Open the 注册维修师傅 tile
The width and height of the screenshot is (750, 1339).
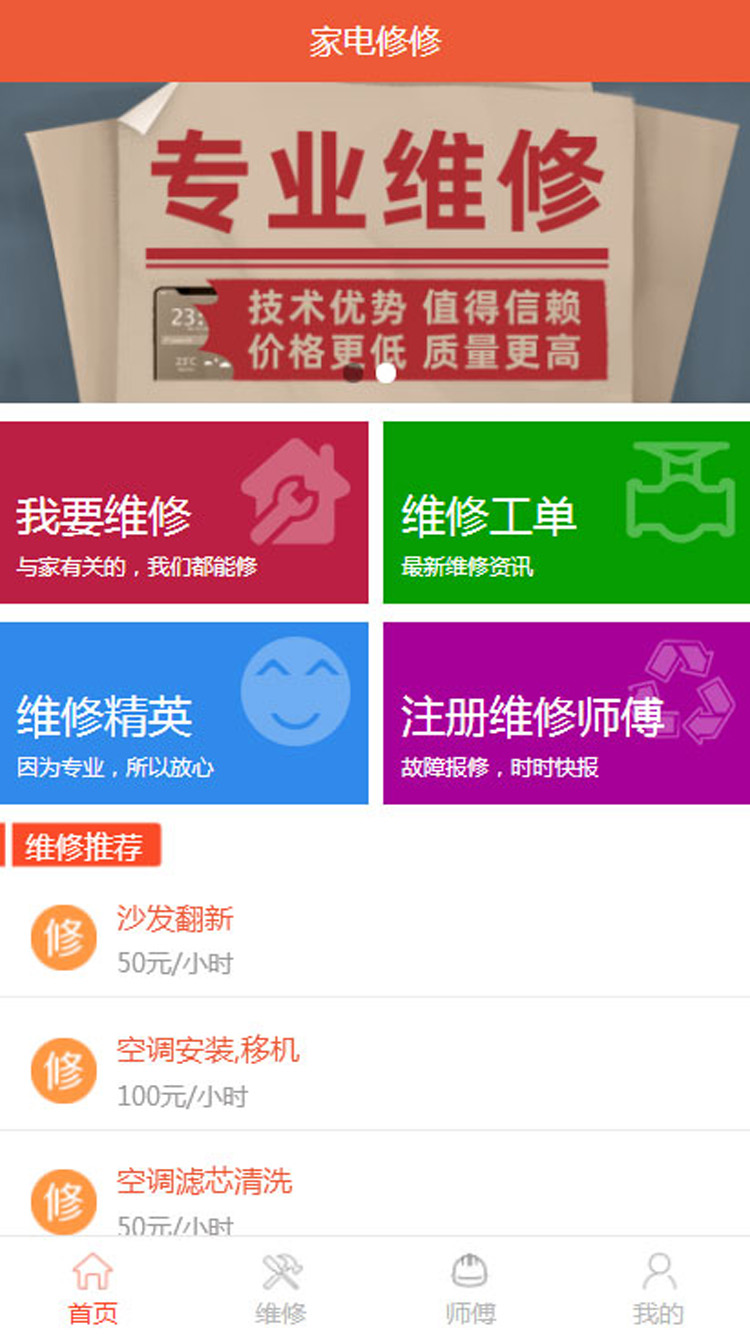tap(566, 713)
